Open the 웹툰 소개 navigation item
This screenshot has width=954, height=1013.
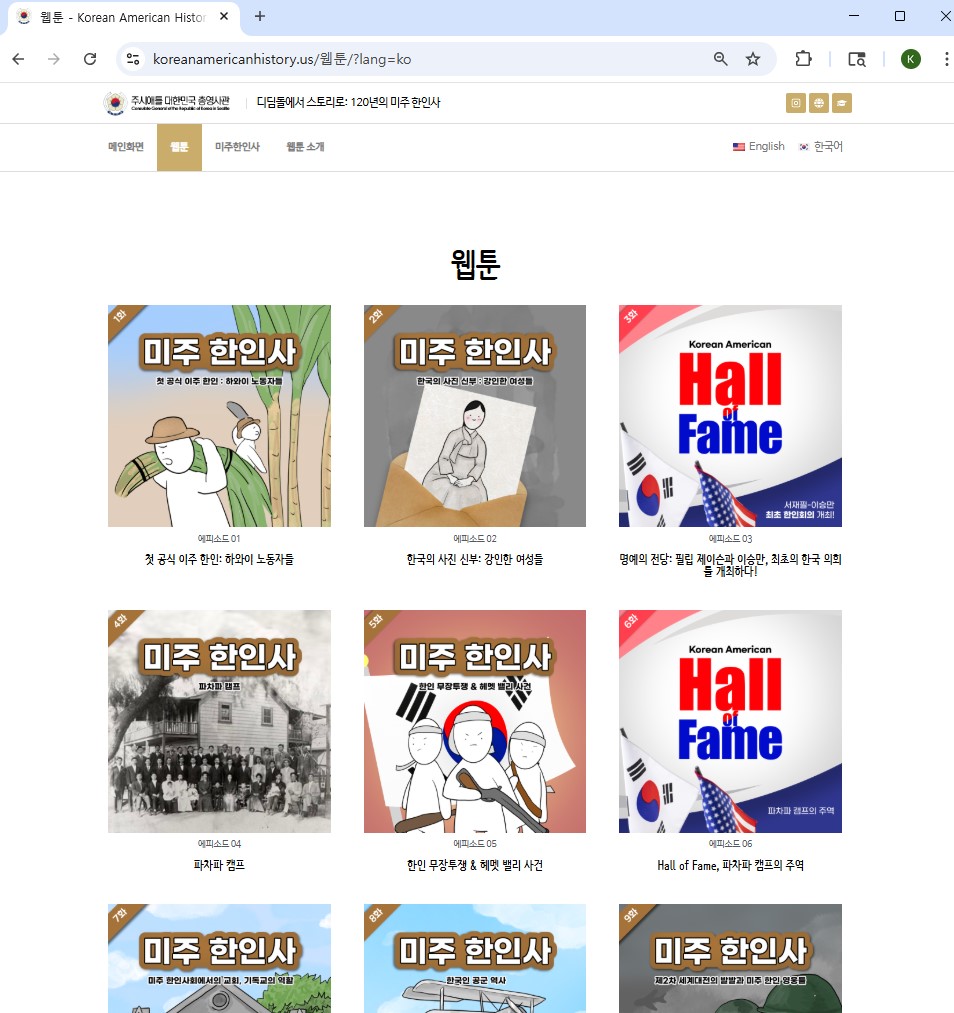coord(305,147)
